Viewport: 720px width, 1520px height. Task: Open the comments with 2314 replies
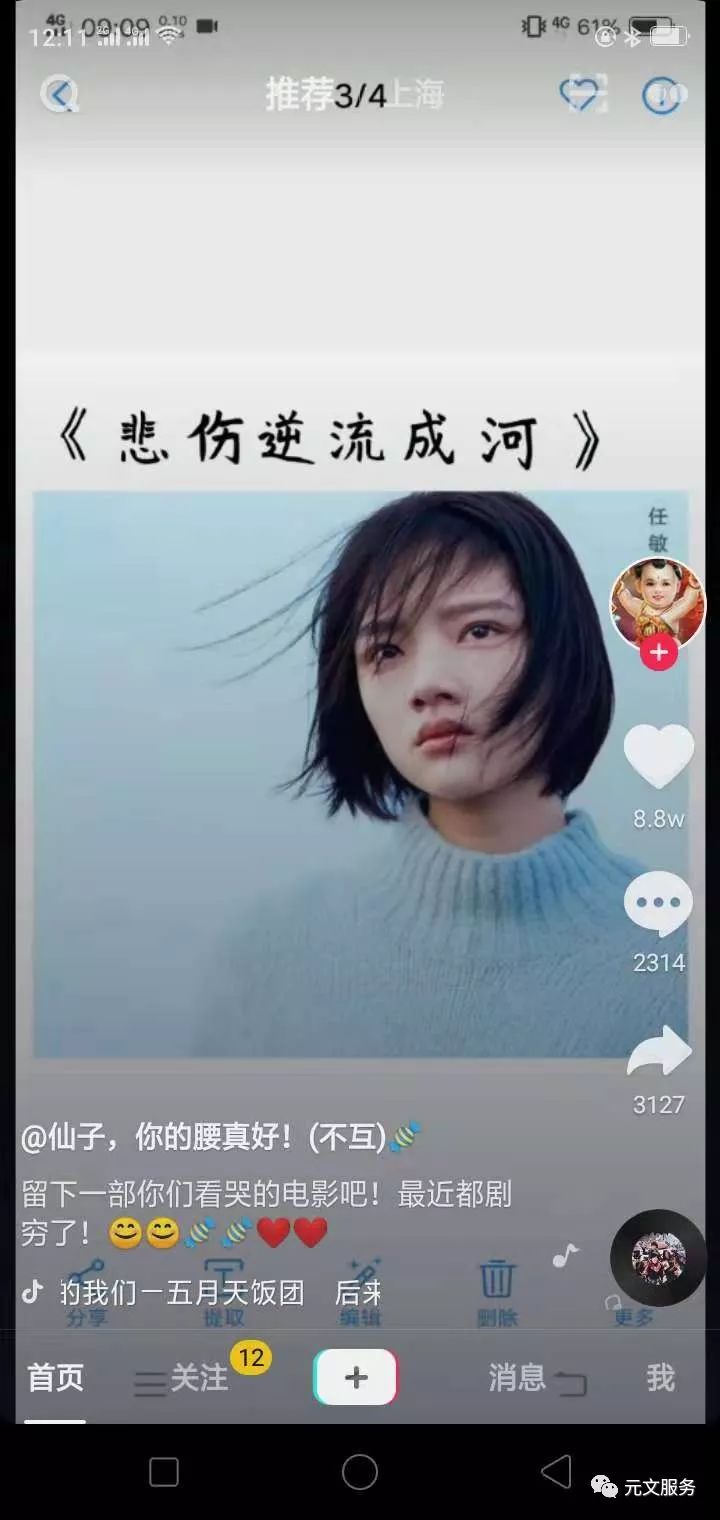(x=658, y=903)
